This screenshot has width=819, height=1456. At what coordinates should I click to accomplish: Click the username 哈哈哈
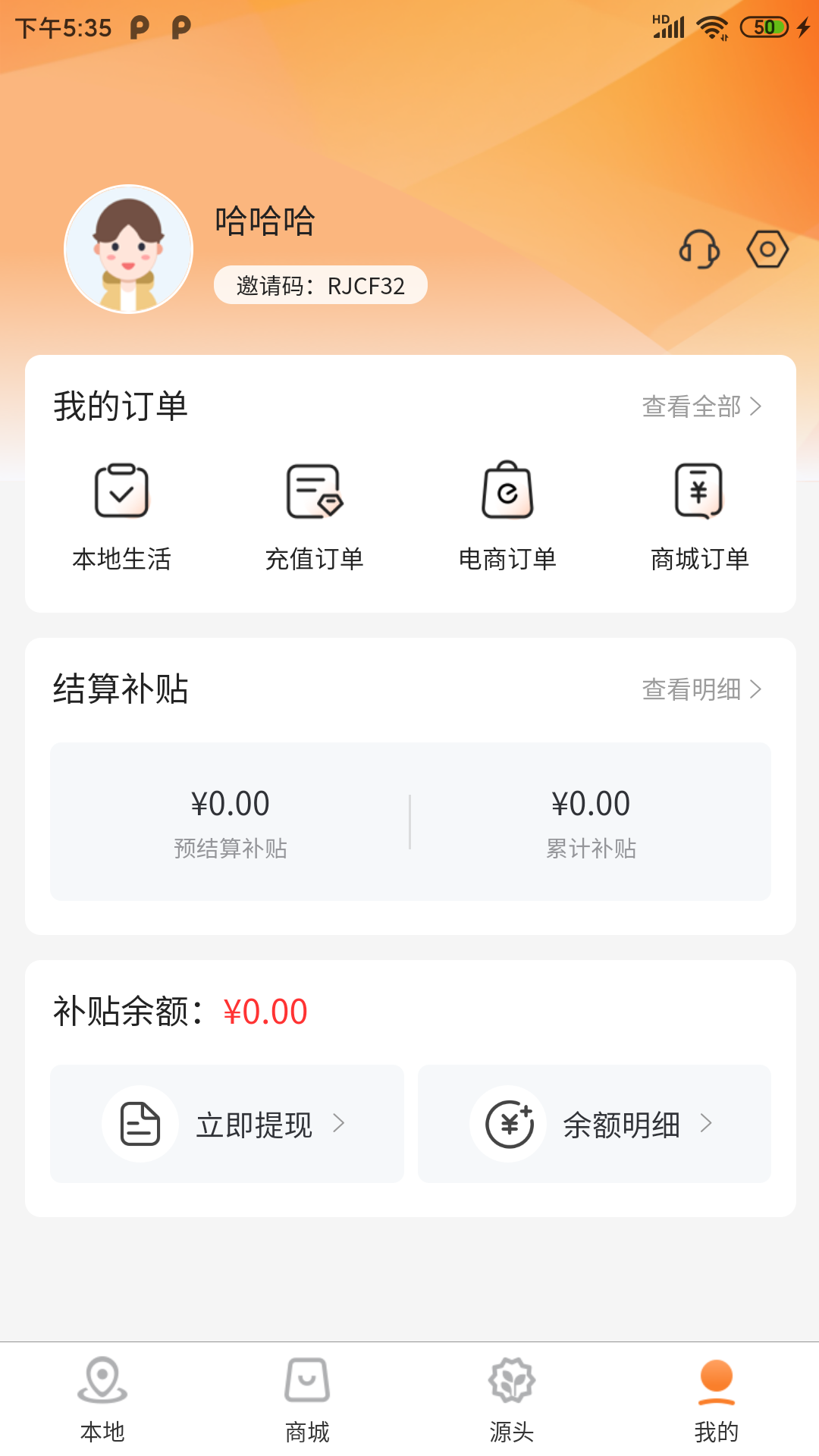[x=265, y=221]
